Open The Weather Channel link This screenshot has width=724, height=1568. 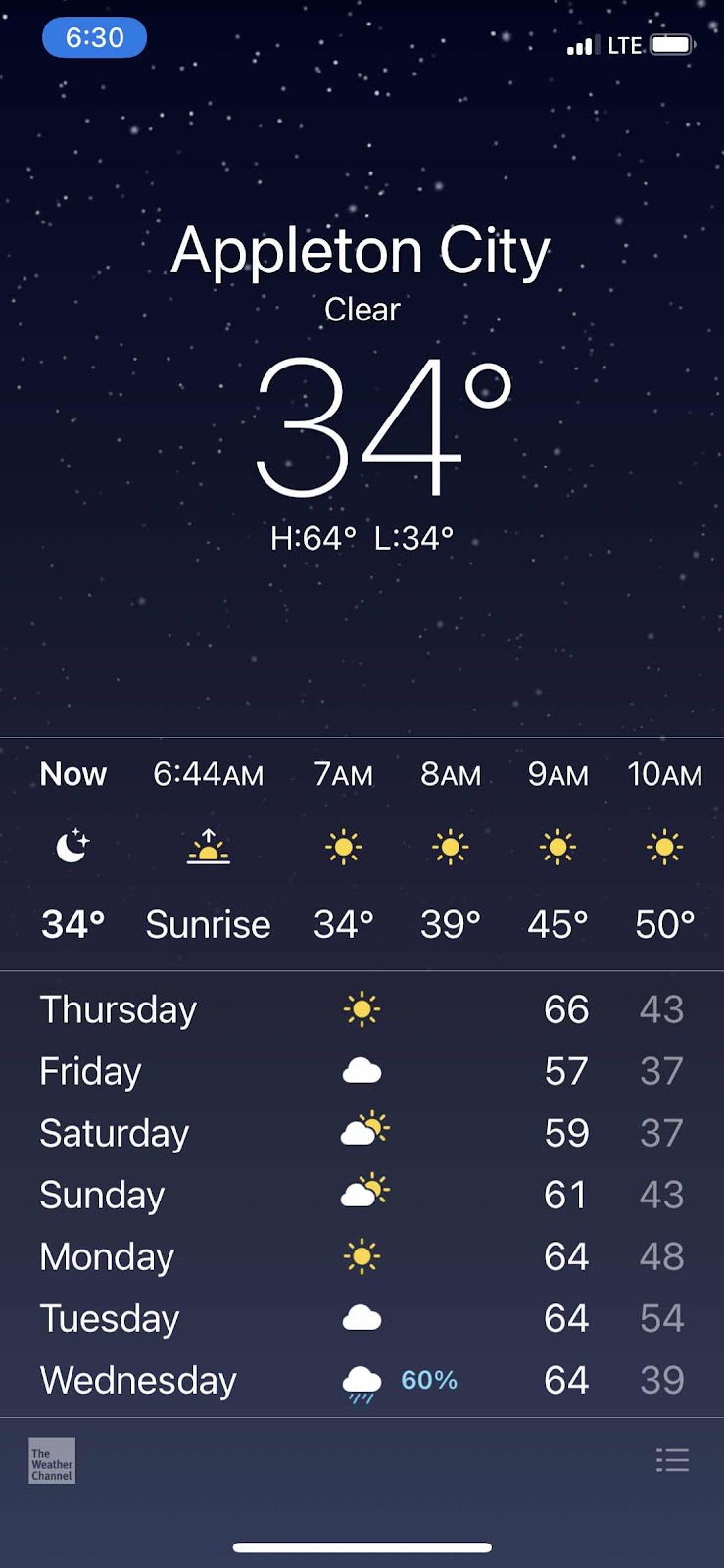pyautogui.click(x=52, y=1461)
